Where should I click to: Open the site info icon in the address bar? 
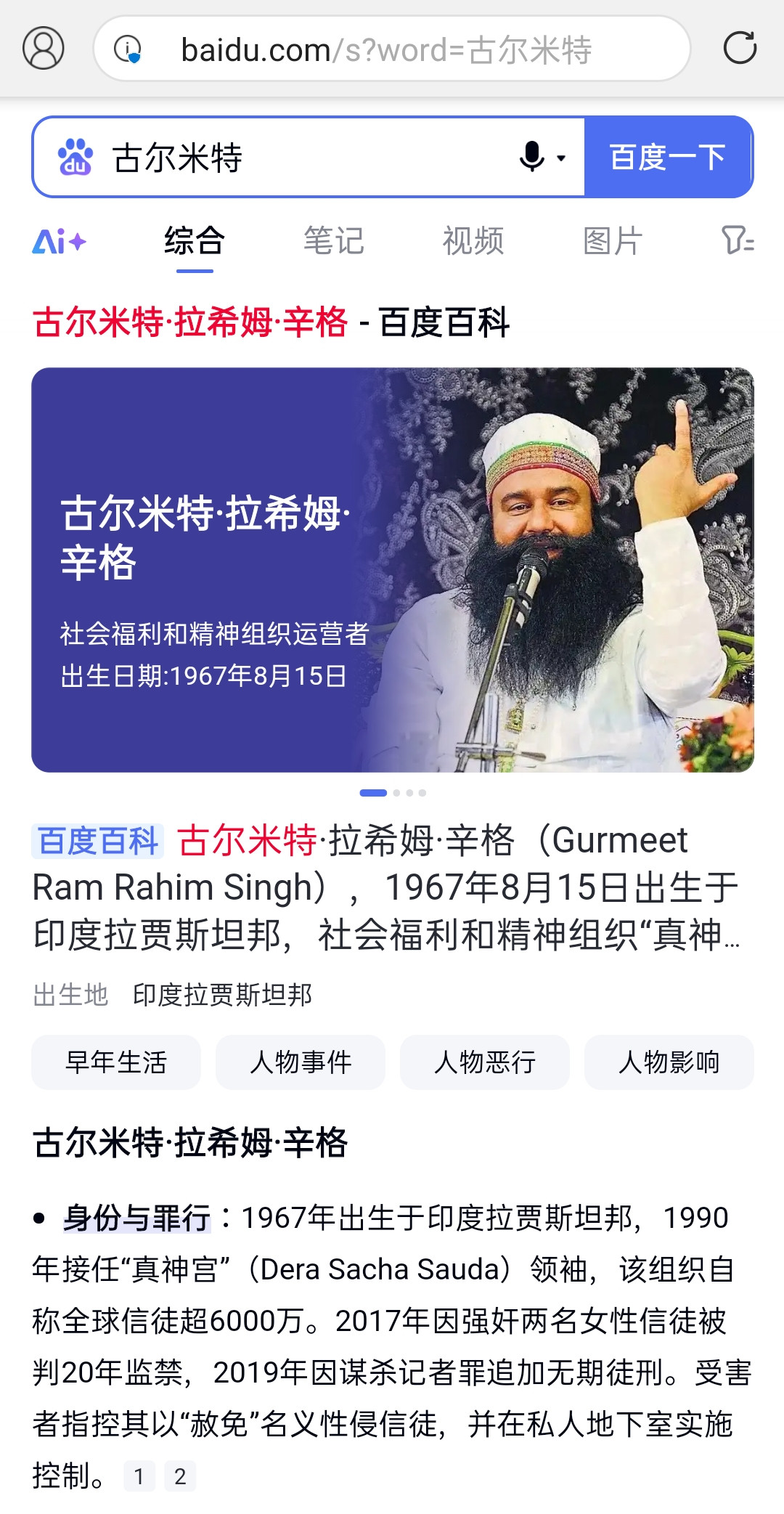click(128, 49)
